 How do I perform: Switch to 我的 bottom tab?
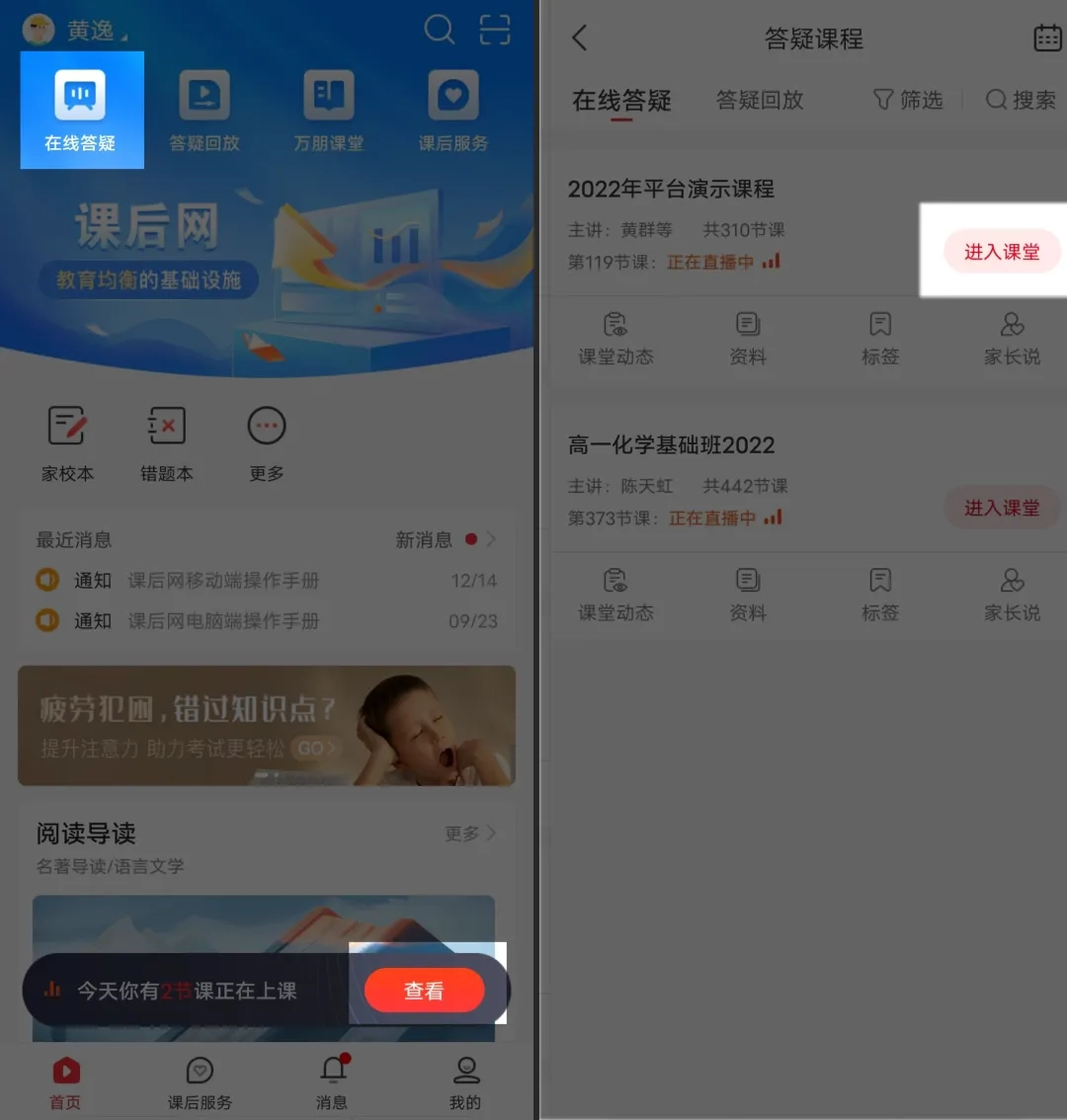(465, 1082)
